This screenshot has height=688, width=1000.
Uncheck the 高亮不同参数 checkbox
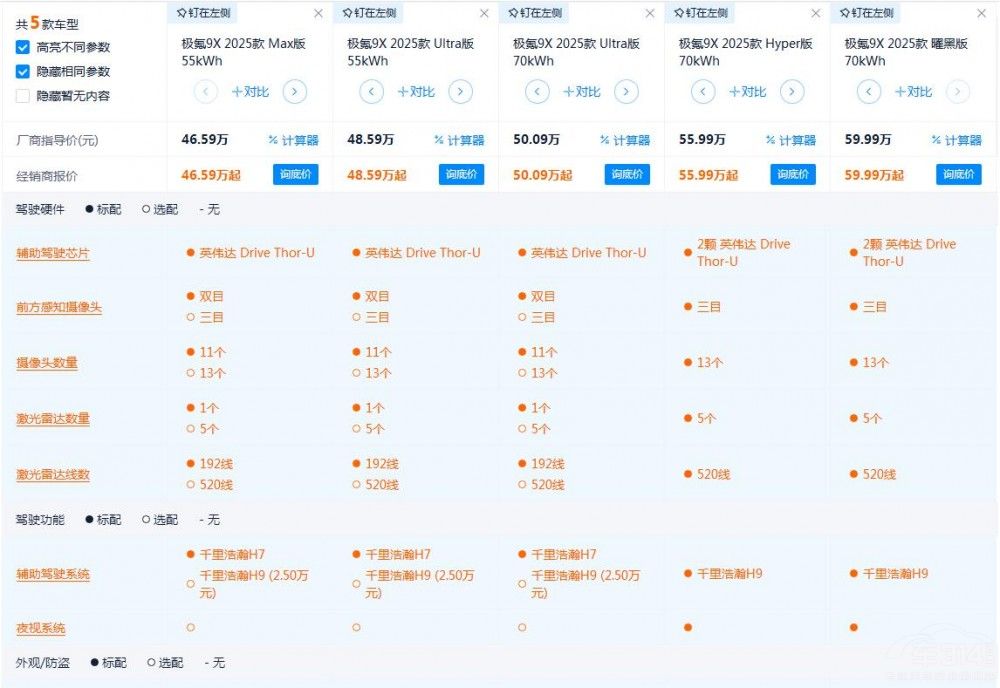point(23,47)
